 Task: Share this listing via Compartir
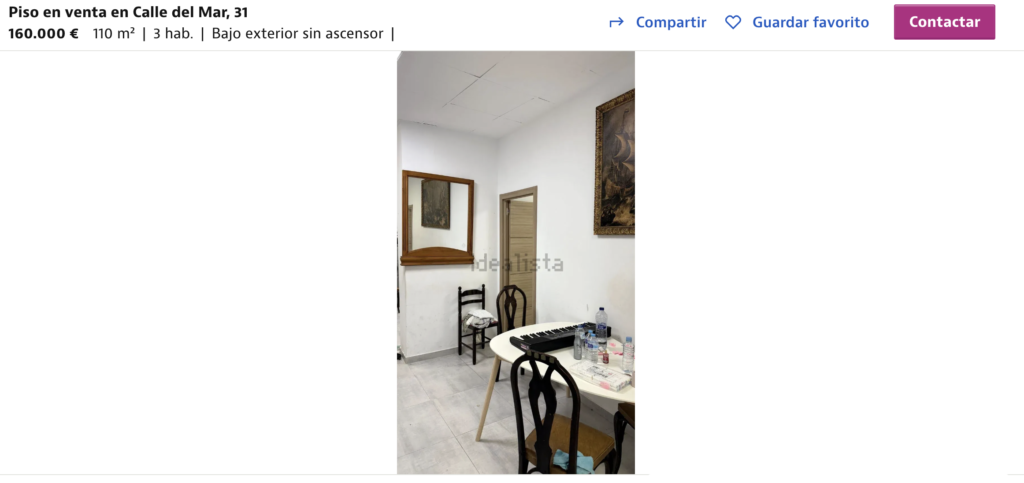(658, 22)
